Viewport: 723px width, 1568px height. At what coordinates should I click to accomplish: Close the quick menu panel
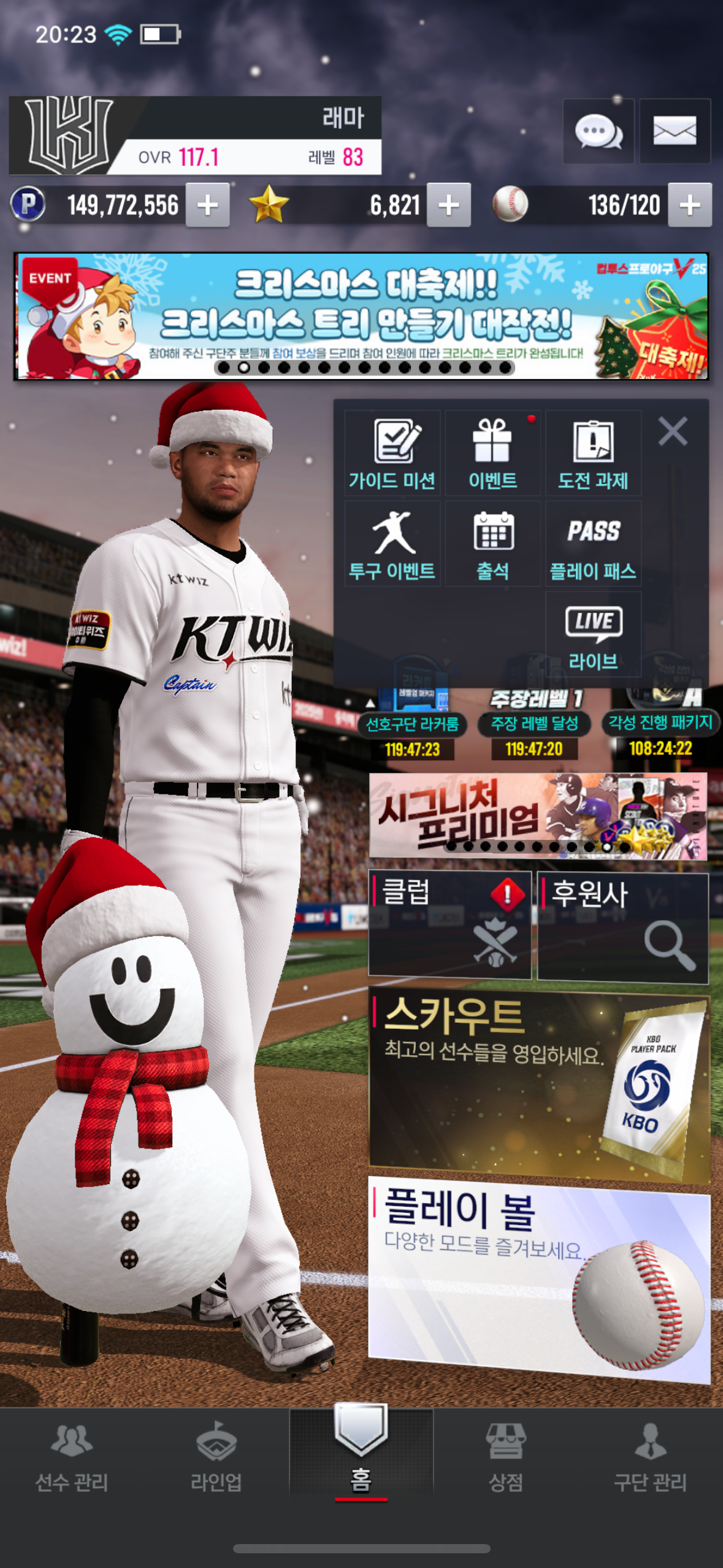(673, 431)
